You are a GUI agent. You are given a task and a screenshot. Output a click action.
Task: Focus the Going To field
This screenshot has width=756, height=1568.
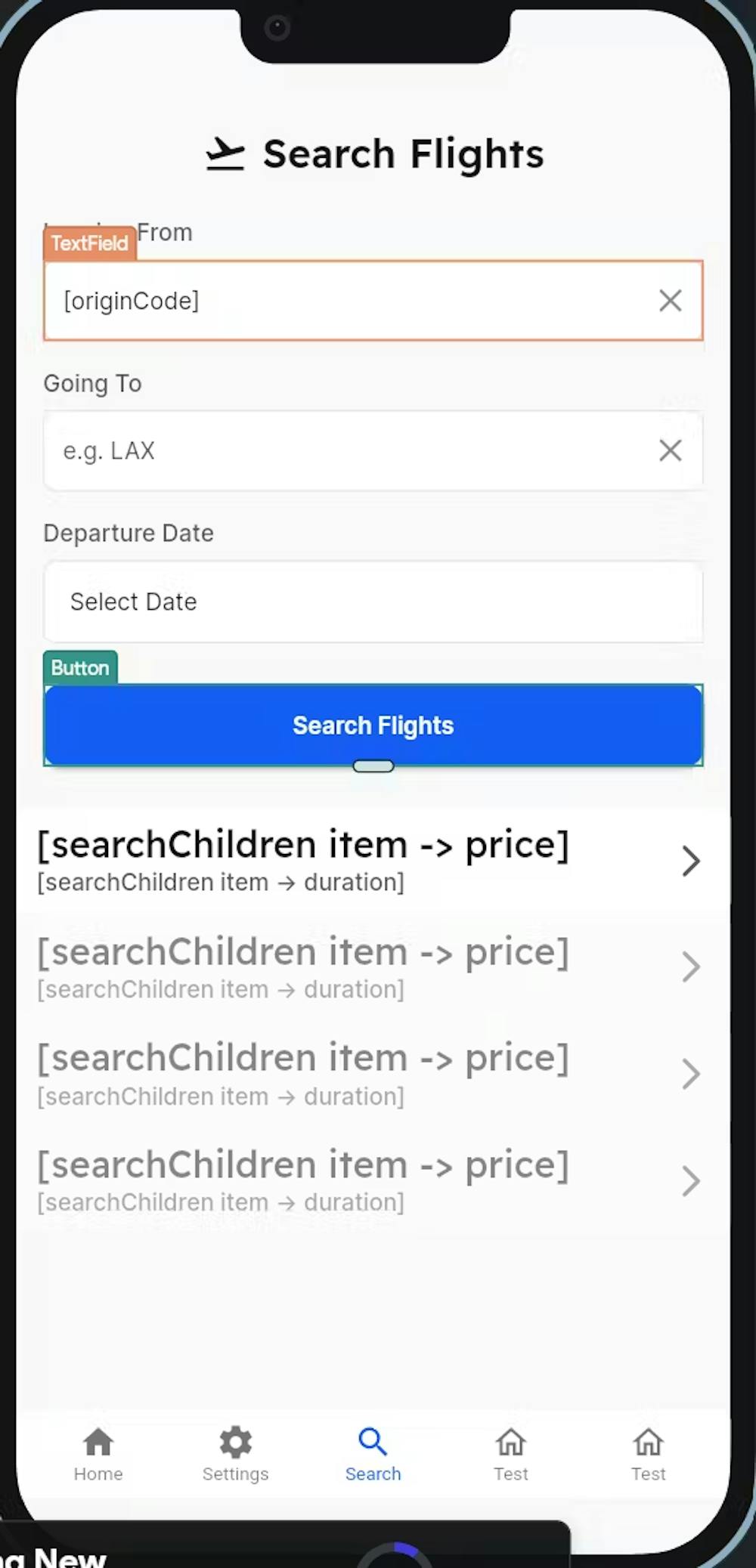tap(348, 451)
